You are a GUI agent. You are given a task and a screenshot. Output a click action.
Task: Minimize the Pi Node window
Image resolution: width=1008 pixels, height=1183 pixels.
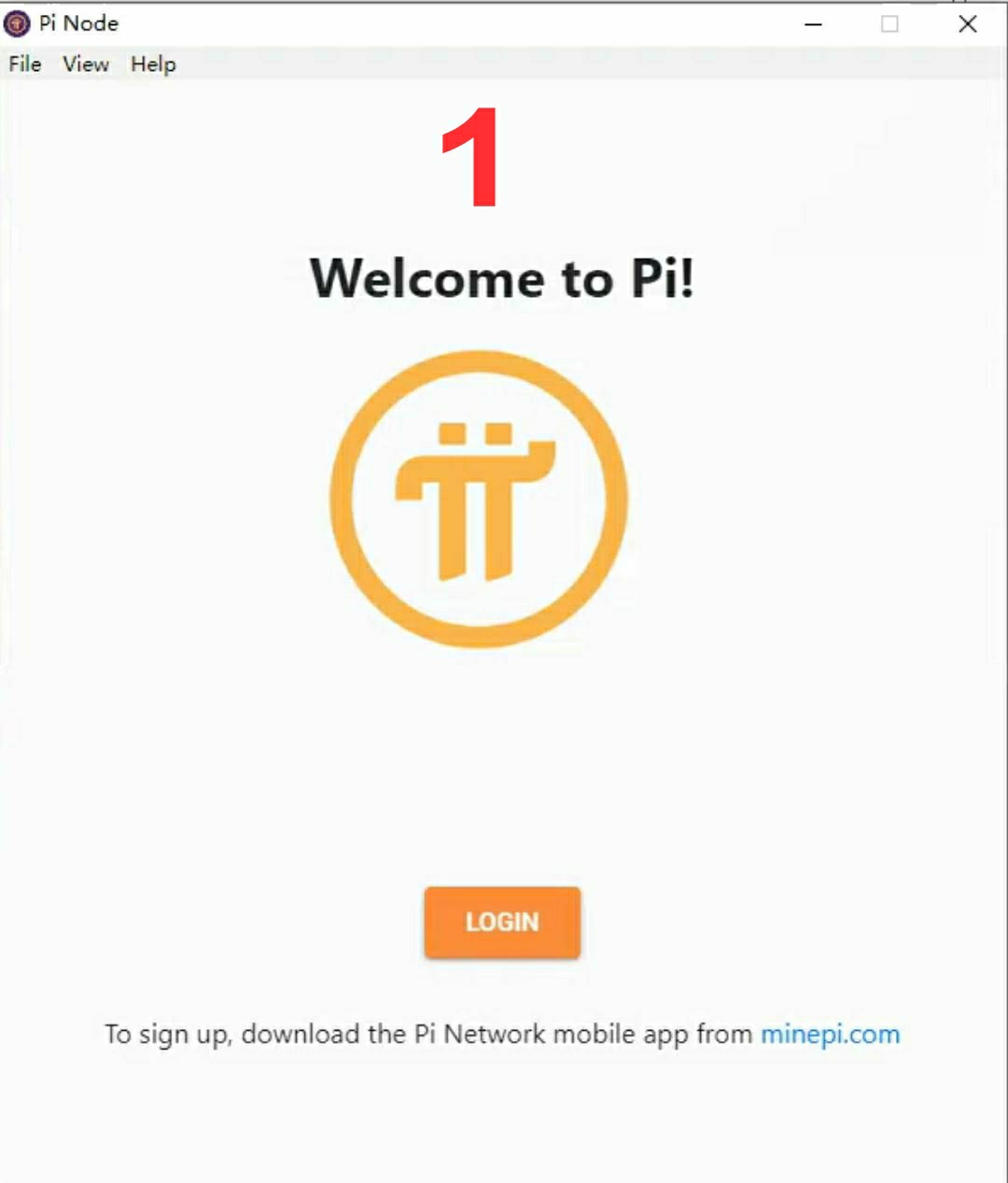point(813,24)
